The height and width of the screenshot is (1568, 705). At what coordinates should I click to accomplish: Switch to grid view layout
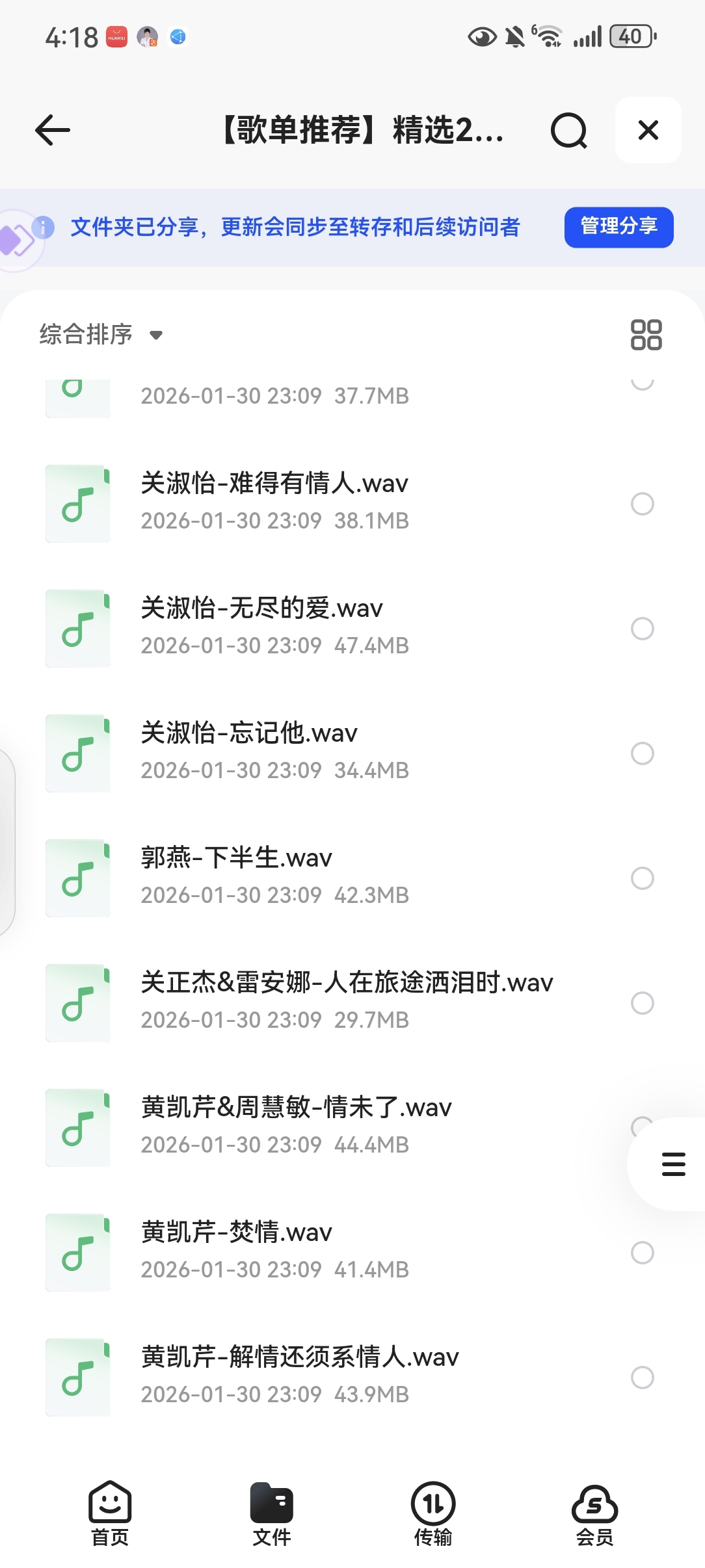pos(646,335)
